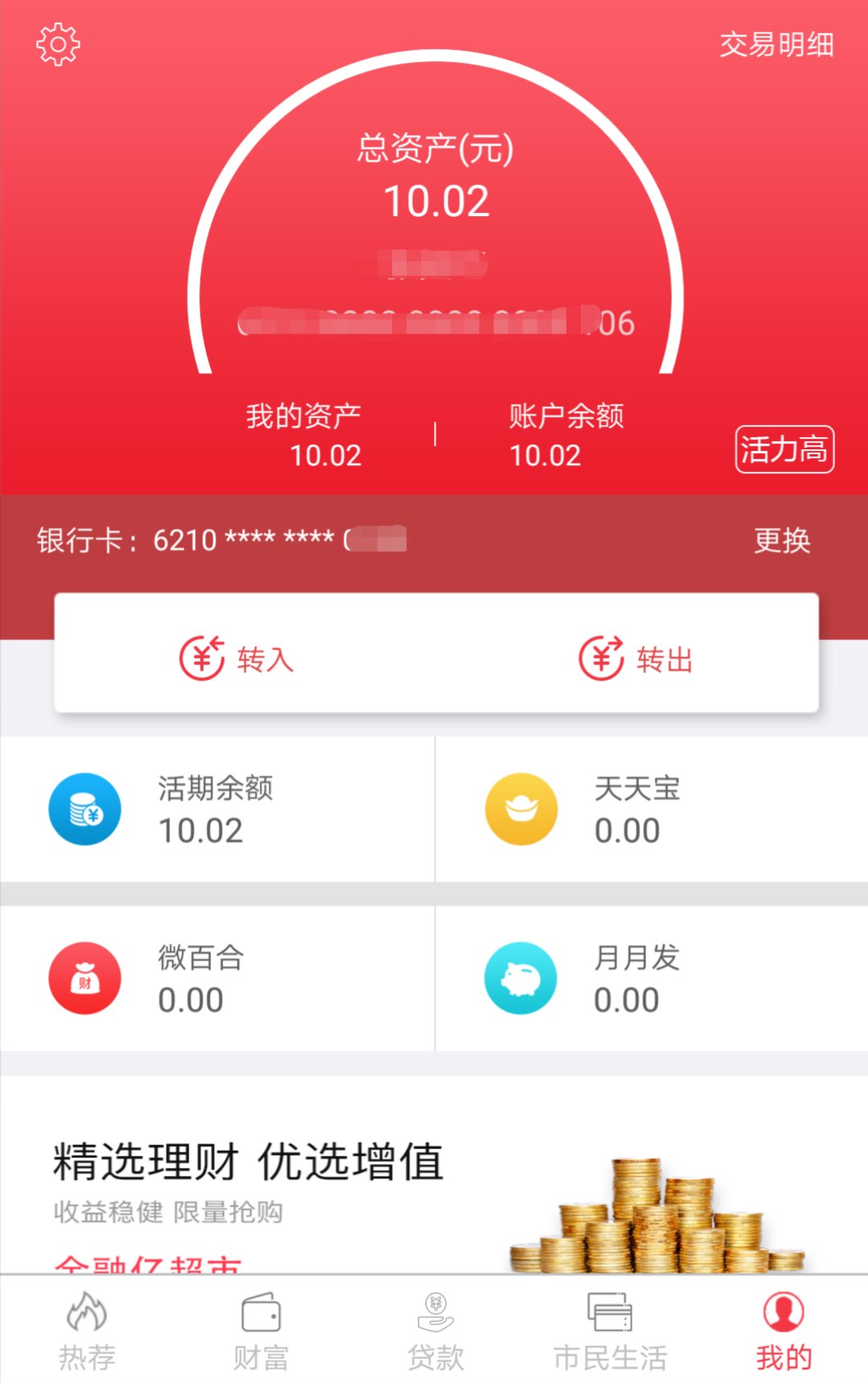Tap the 活力高 badge
This screenshot has width=868, height=1383.
point(784,449)
